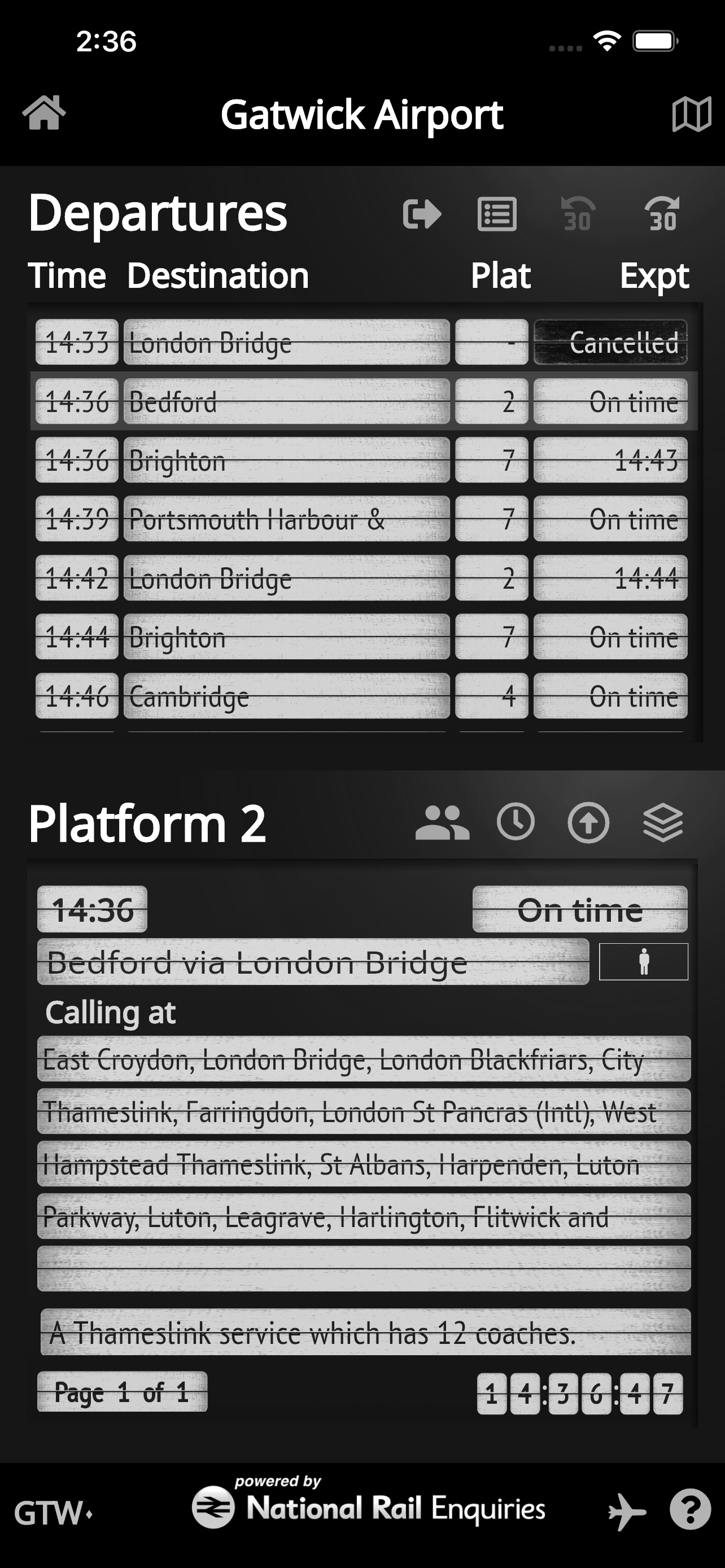Tap the person indicator next to Bedford service

(644, 962)
